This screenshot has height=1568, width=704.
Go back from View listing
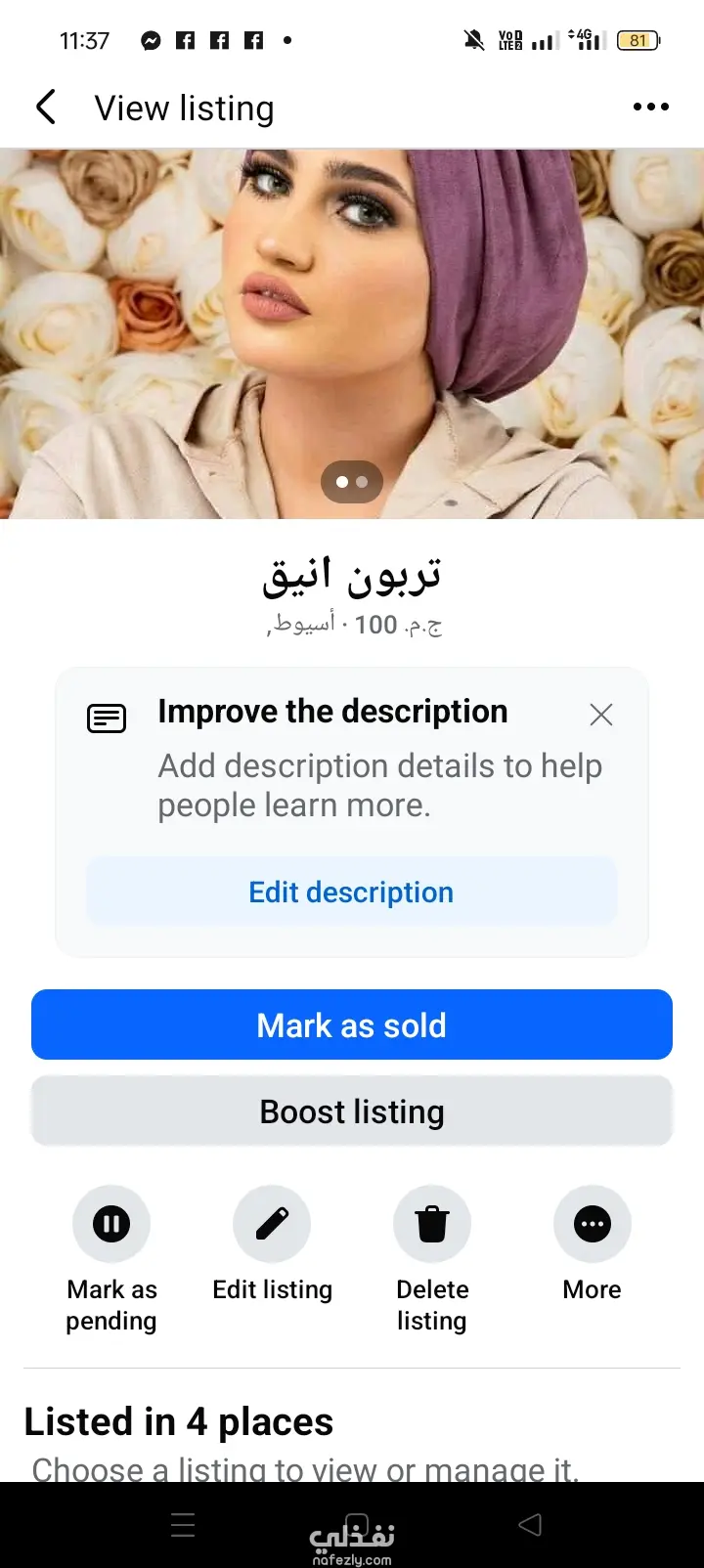tap(46, 108)
